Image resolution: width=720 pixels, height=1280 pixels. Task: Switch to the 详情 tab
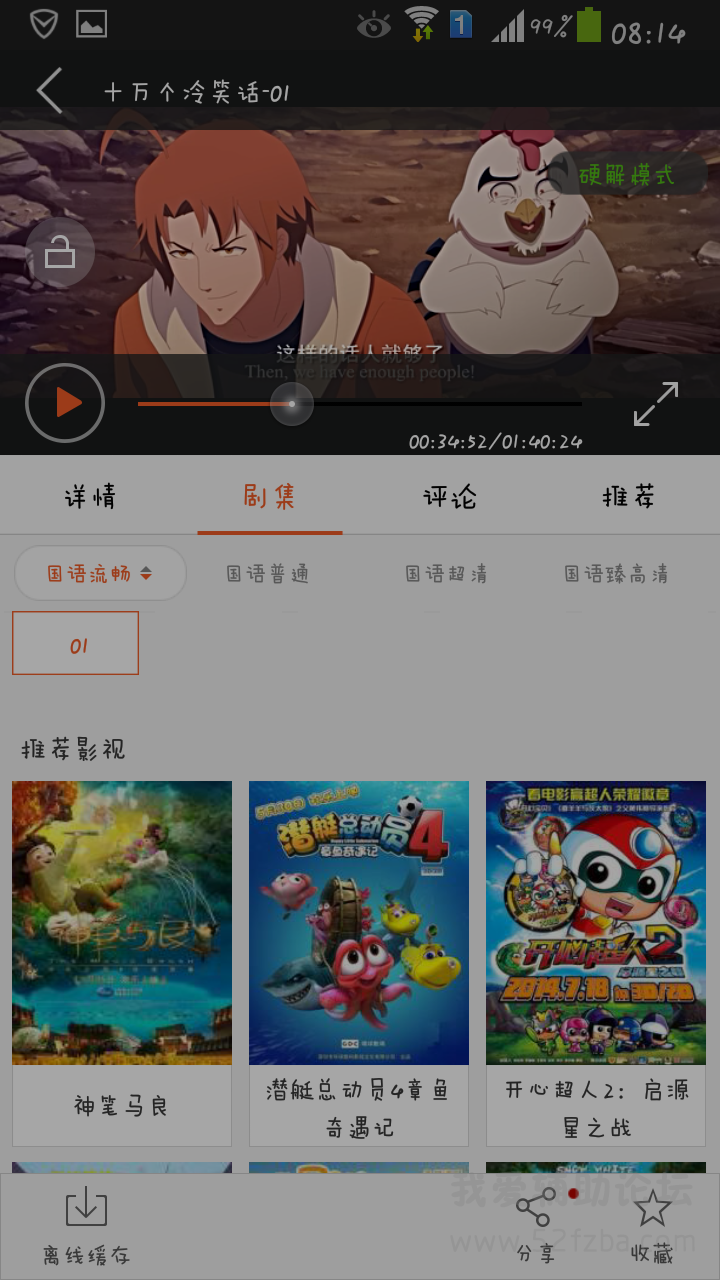(x=90, y=496)
